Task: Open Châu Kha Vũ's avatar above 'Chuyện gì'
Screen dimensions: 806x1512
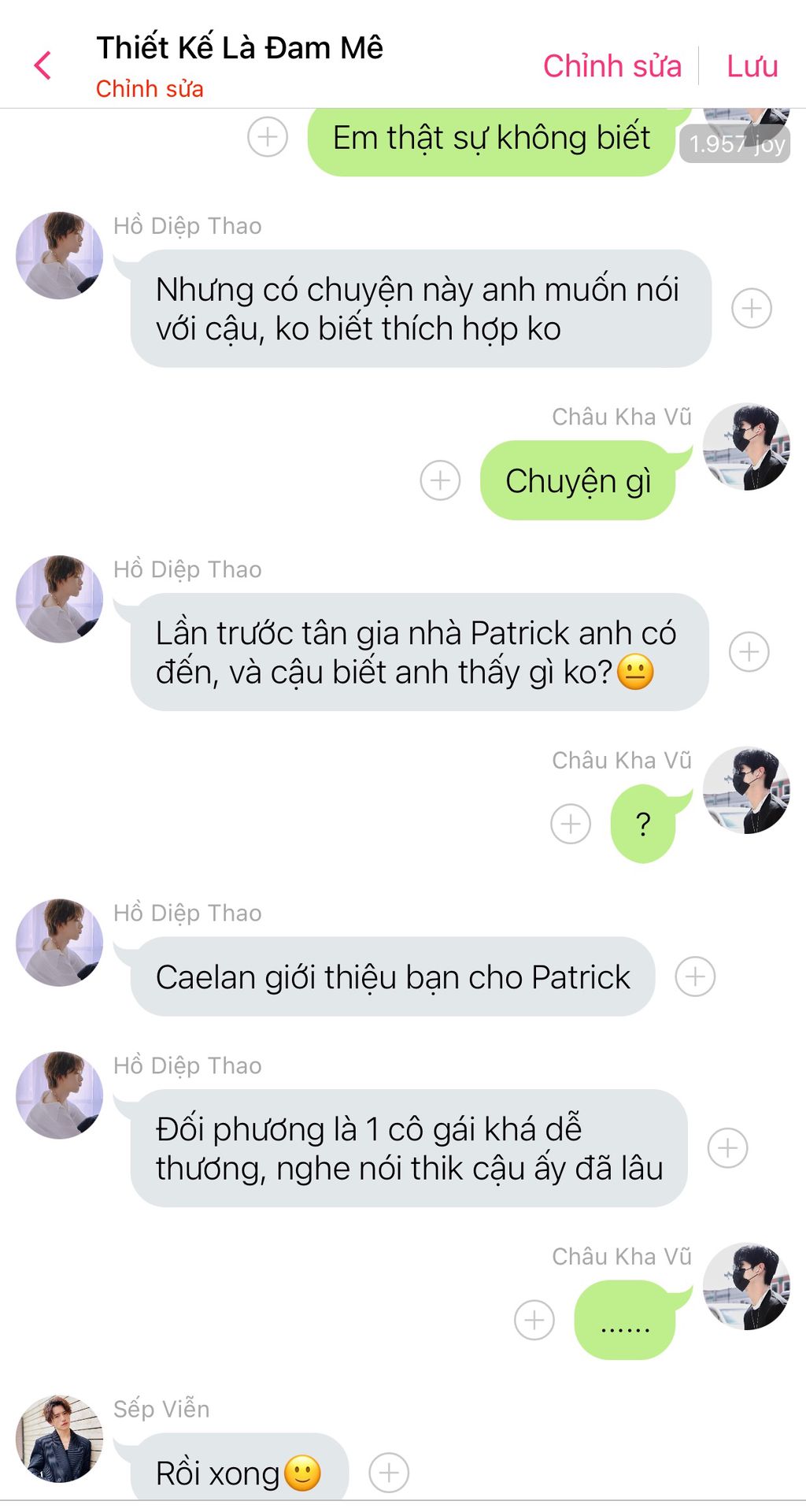Action: tap(745, 447)
